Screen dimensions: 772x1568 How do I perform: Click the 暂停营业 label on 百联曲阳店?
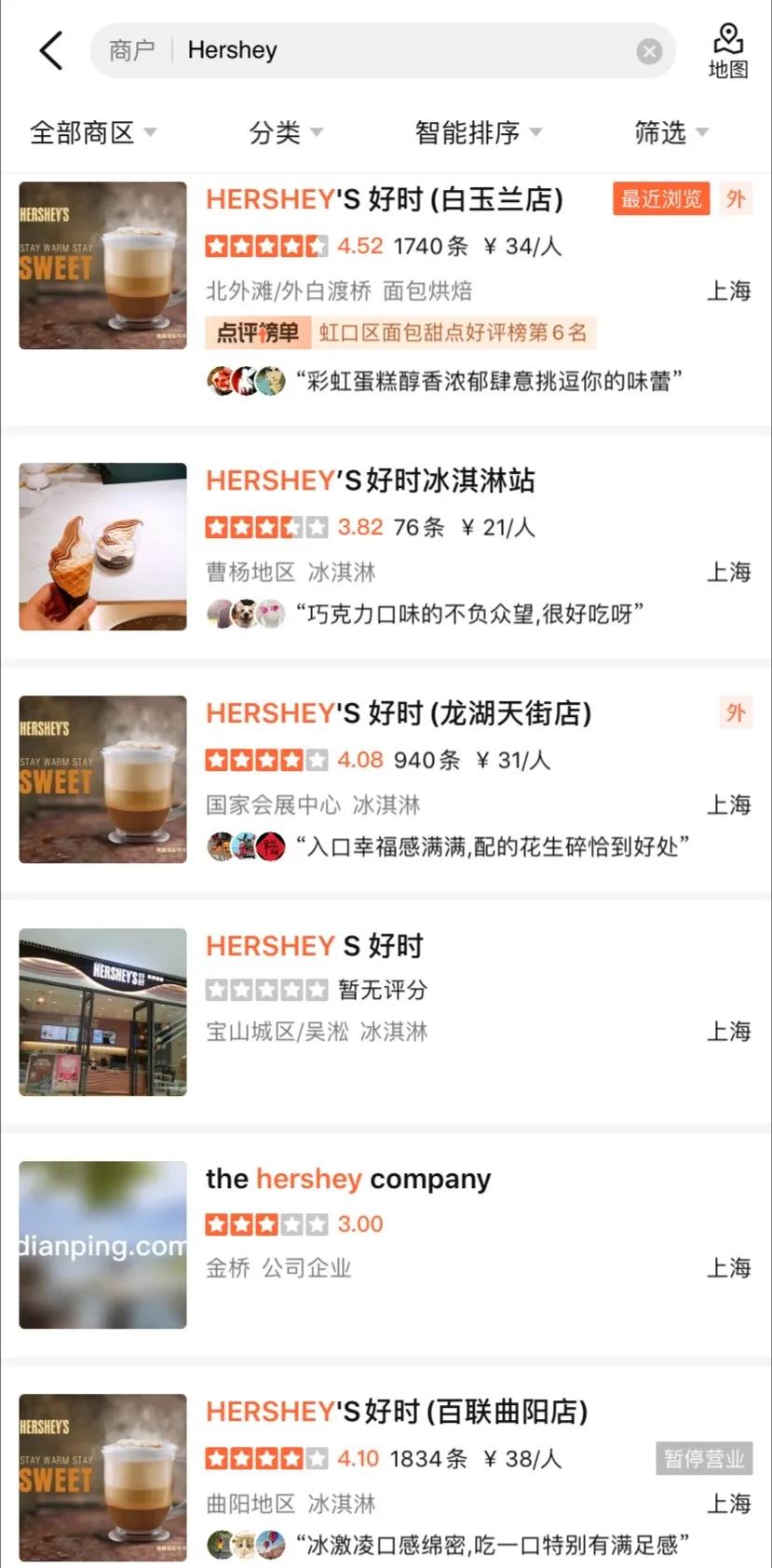tap(703, 1459)
